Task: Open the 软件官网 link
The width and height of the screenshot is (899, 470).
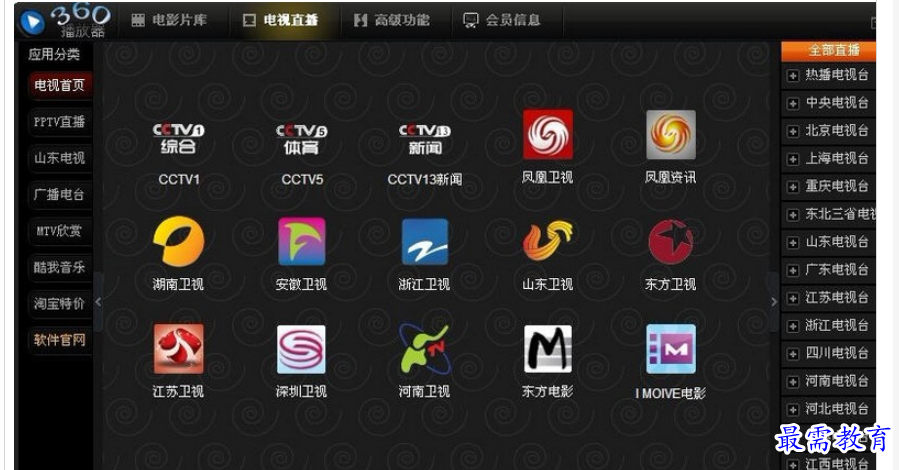Action: click(x=59, y=340)
